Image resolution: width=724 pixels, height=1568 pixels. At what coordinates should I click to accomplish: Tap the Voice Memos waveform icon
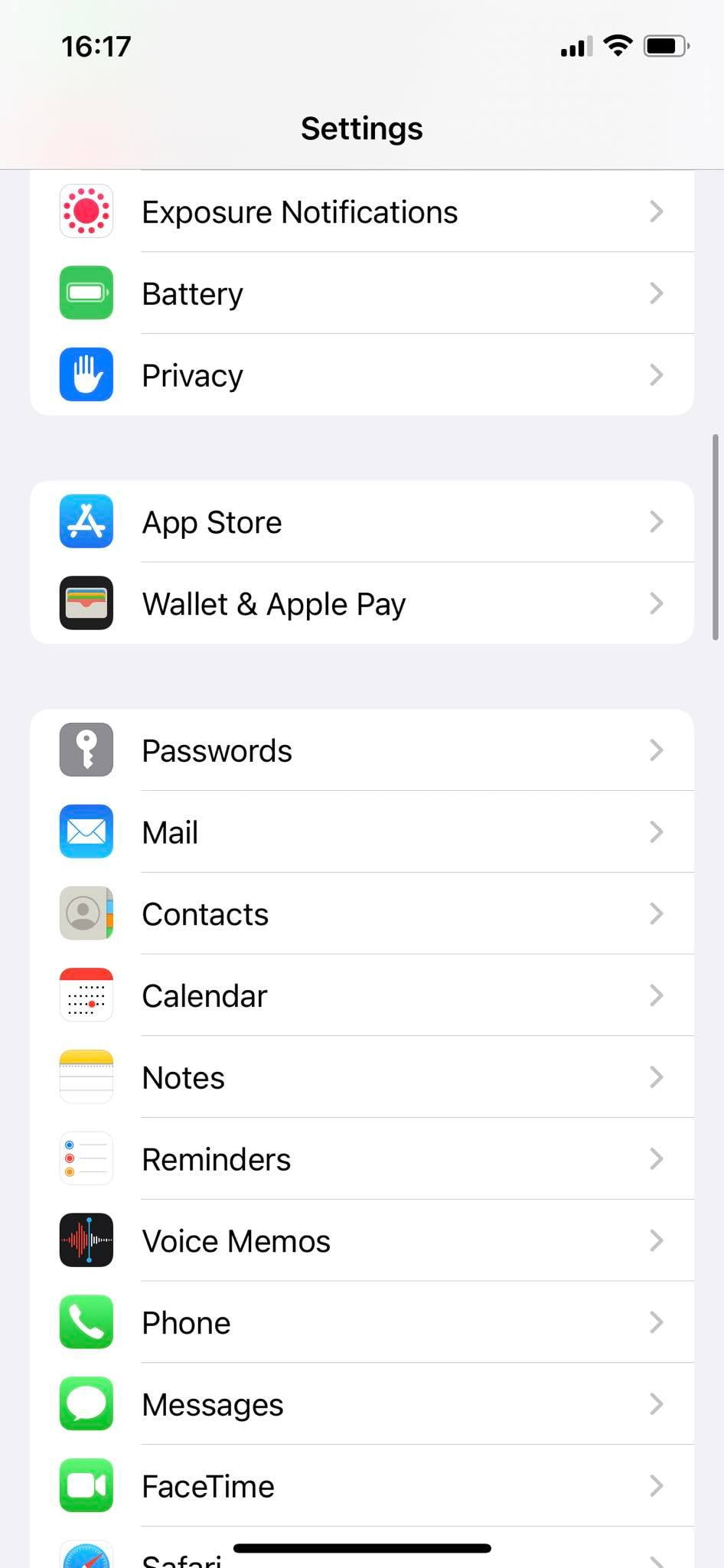[x=86, y=1240]
